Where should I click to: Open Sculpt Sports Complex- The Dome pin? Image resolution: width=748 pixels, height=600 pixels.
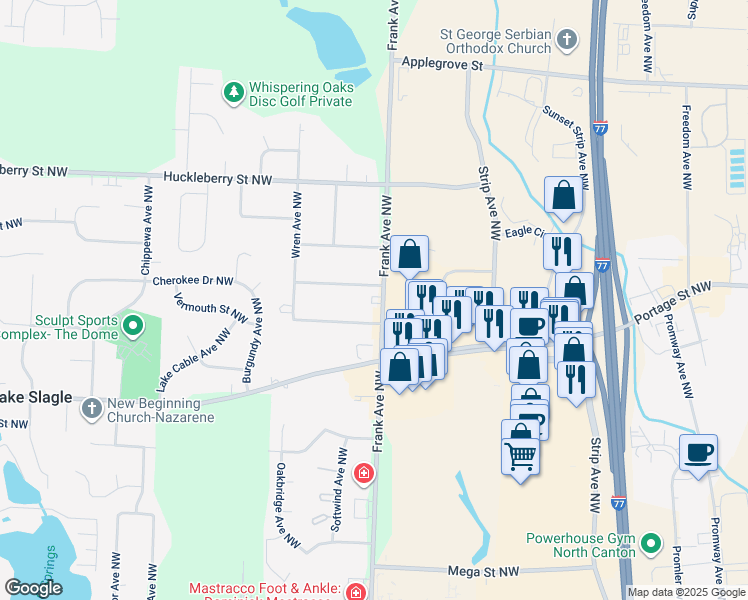coord(133,326)
